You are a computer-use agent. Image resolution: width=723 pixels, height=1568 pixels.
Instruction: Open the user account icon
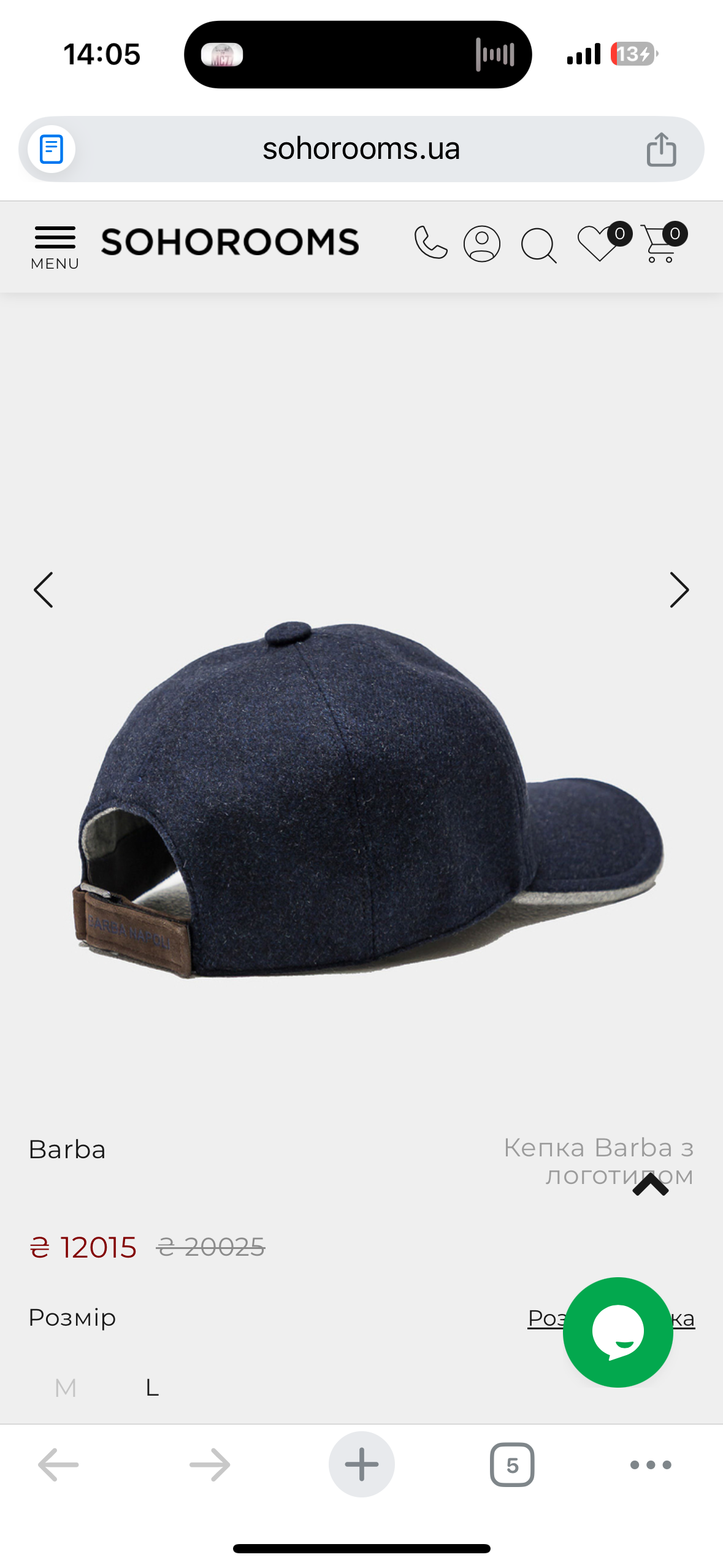coord(481,244)
